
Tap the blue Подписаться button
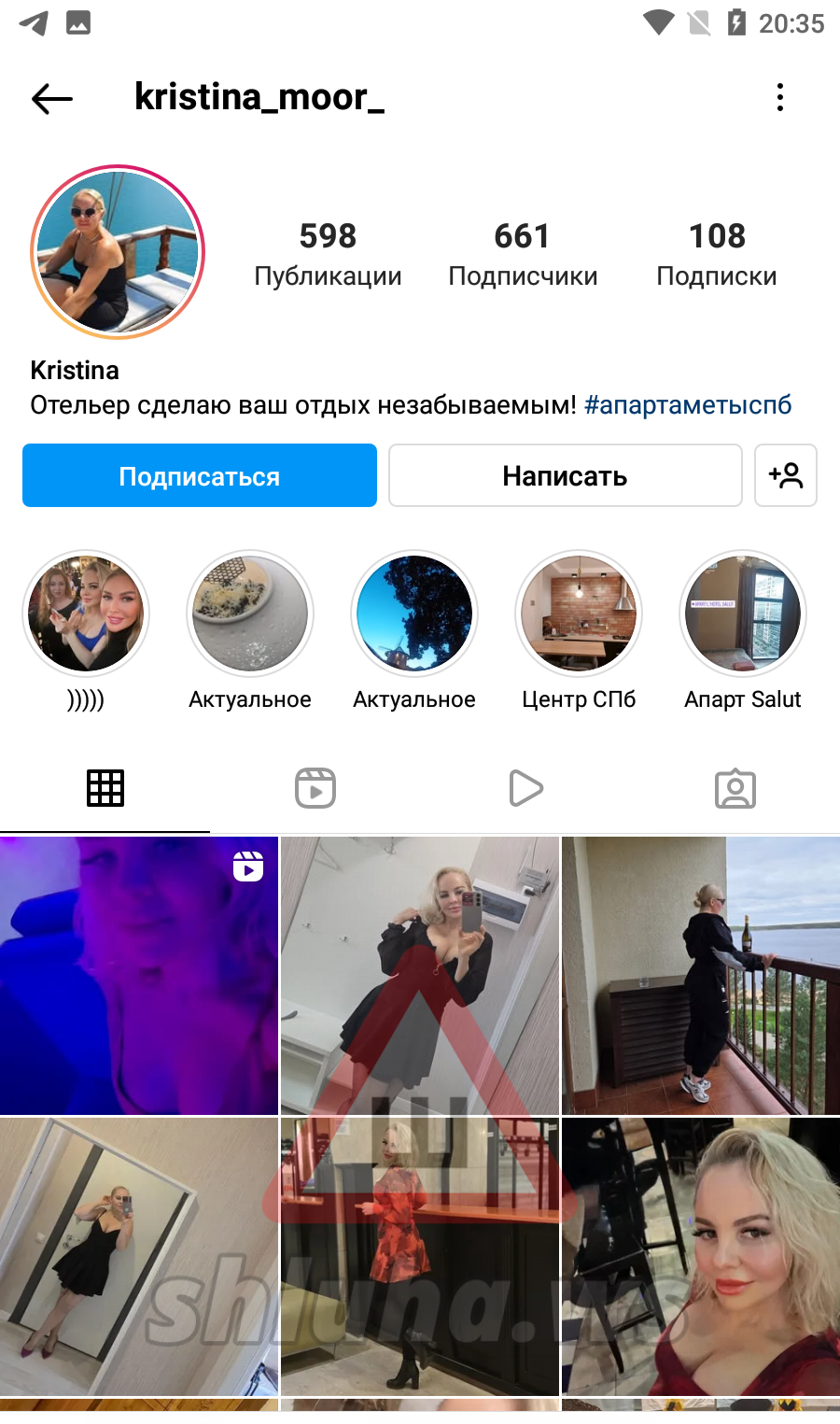click(200, 476)
